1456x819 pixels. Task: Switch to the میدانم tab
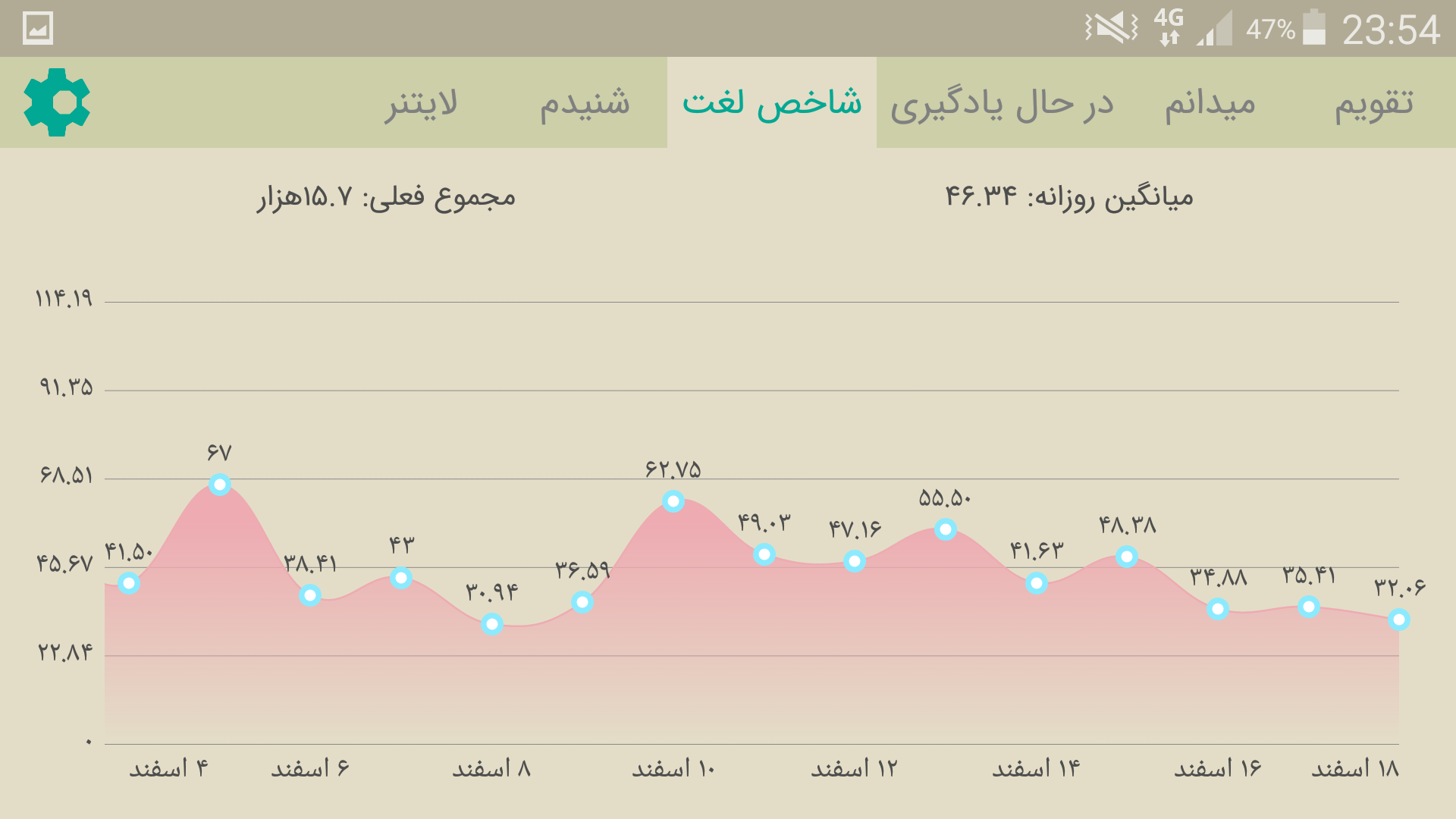click(x=1210, y=102)
